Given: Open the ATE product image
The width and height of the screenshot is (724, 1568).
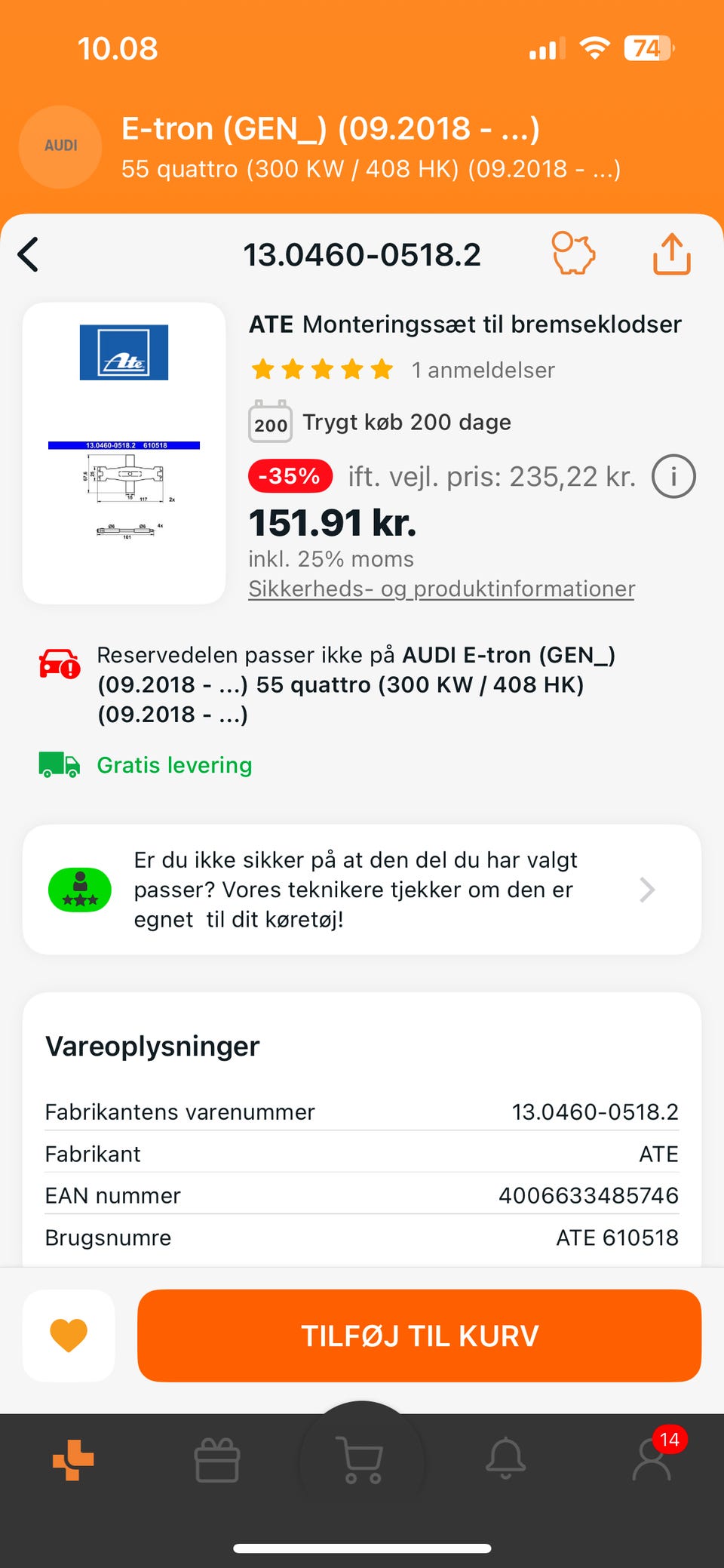Looking at the screenshot, I should click(x=124, y=453).
